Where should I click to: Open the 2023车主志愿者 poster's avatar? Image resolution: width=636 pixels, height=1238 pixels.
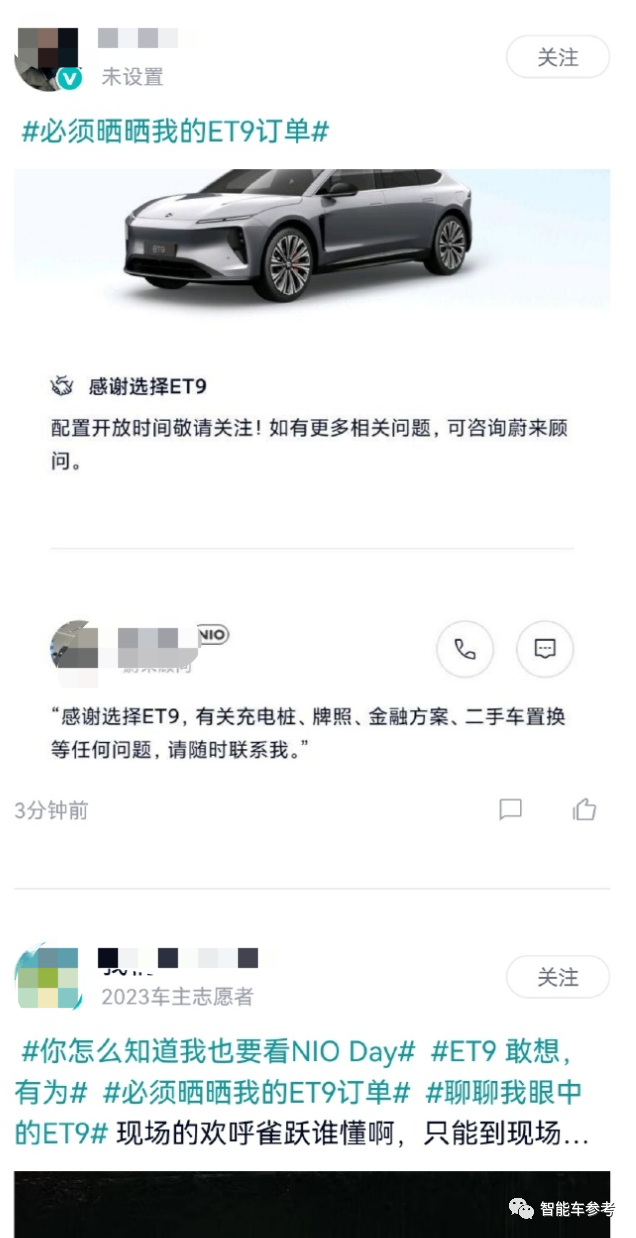(x=46, y=977)
